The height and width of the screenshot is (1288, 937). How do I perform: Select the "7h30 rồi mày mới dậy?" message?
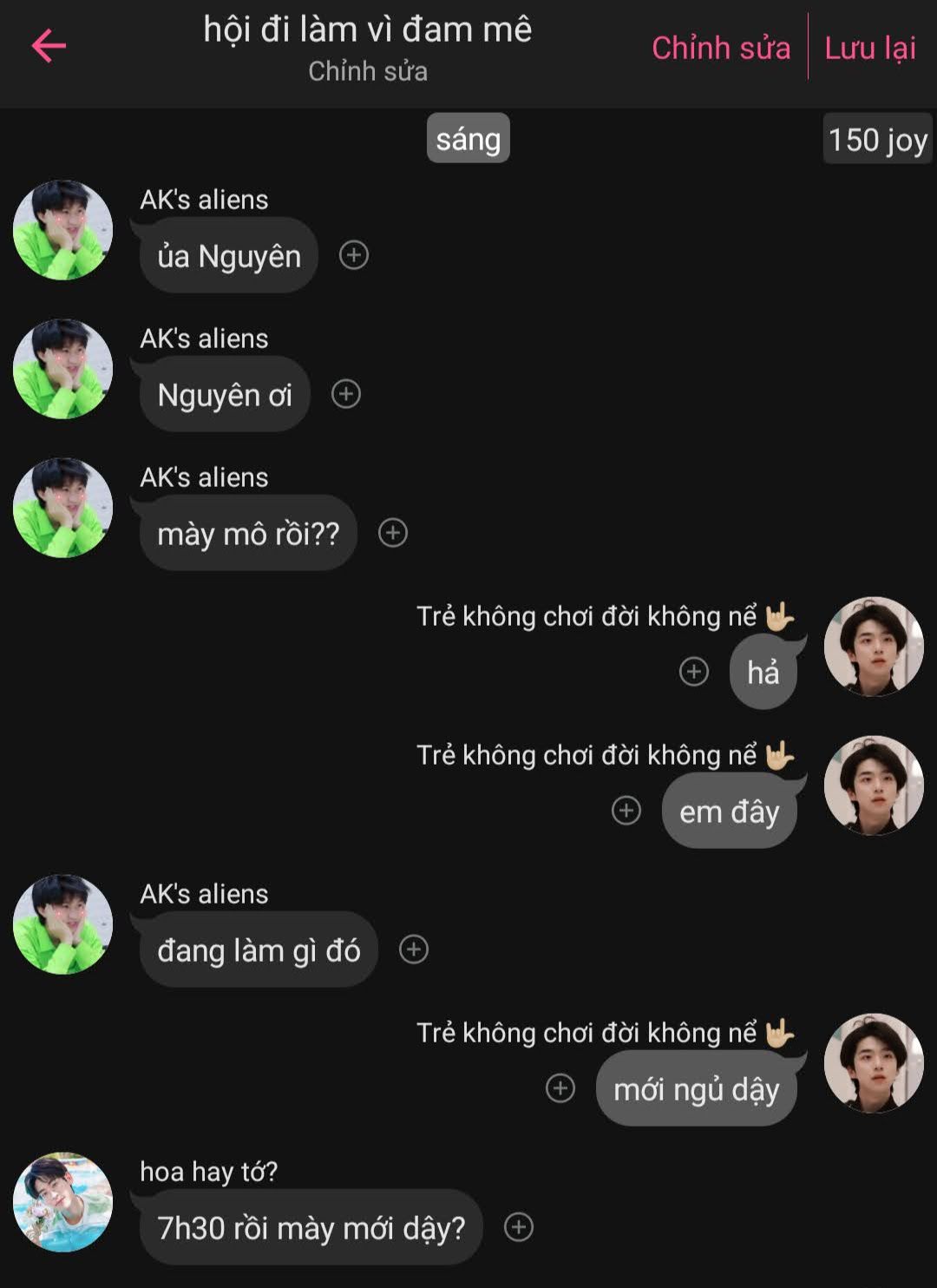coord(311,1228)
